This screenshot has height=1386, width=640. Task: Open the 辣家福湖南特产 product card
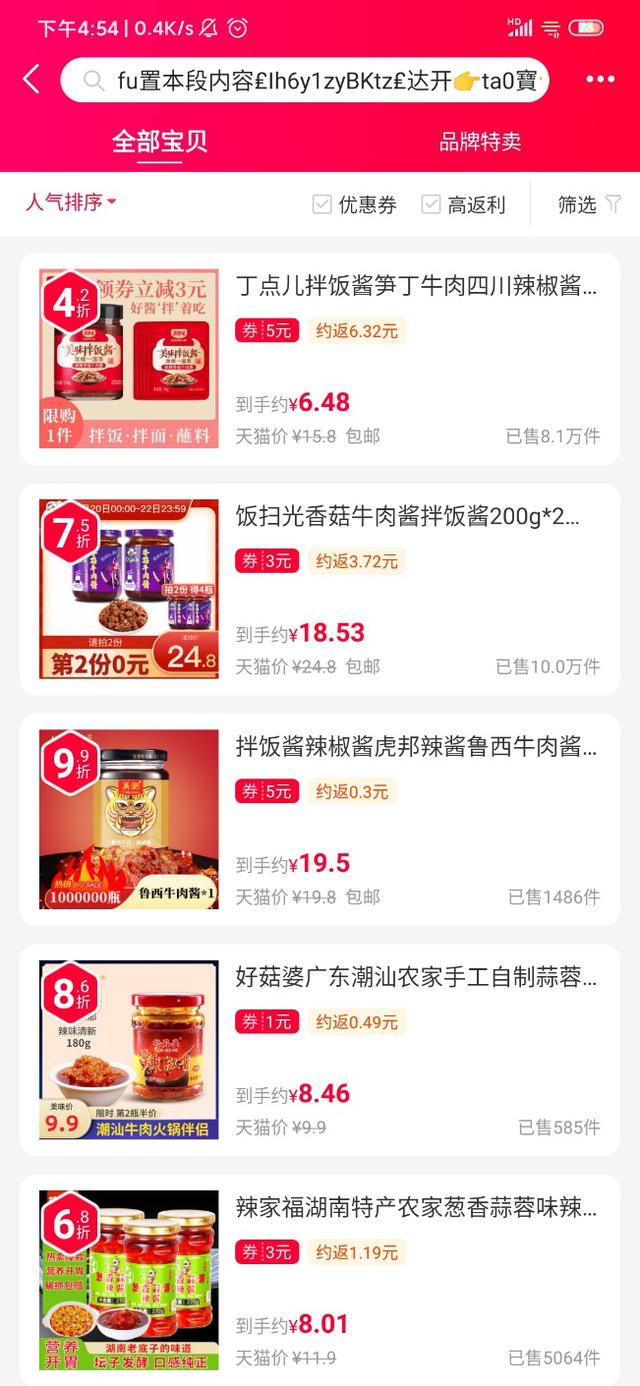(x=320, y=1280)
